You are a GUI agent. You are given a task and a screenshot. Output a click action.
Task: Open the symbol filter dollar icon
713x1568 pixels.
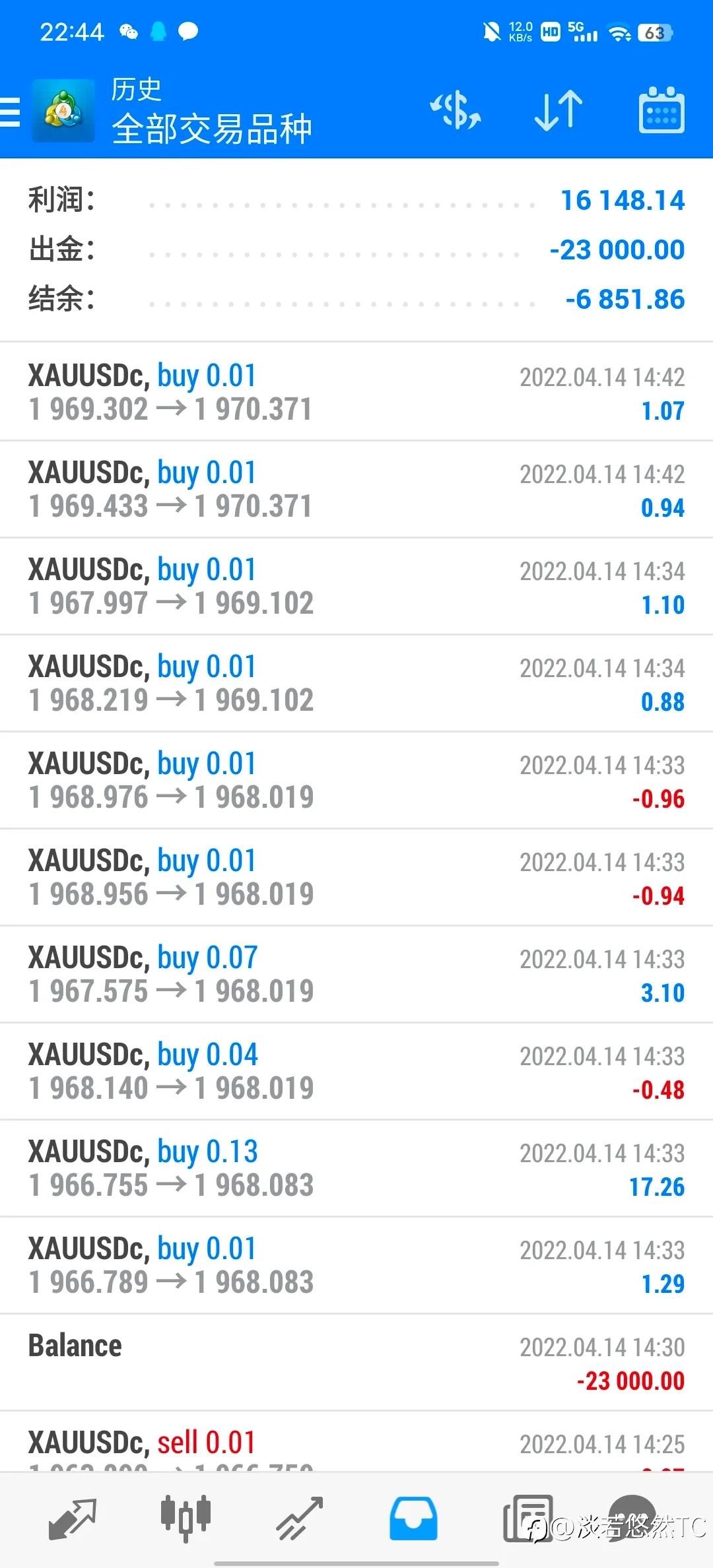[456, 110]
